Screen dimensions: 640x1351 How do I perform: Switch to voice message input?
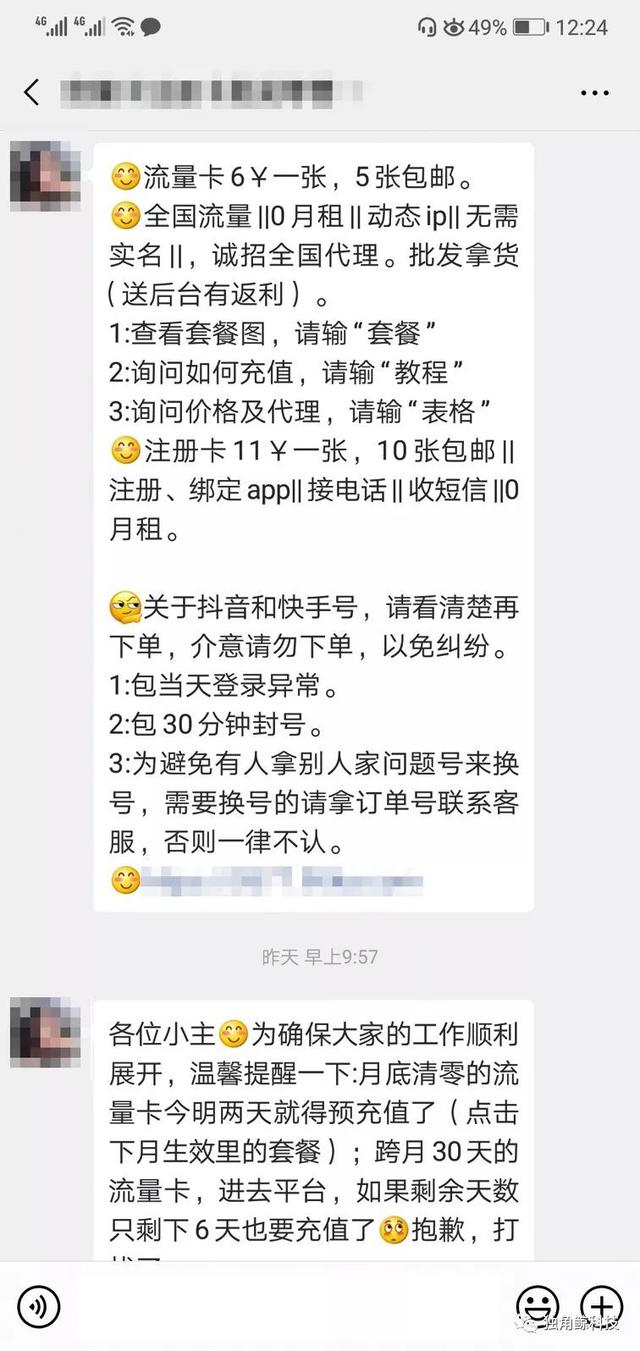[x=39, y=1306]
